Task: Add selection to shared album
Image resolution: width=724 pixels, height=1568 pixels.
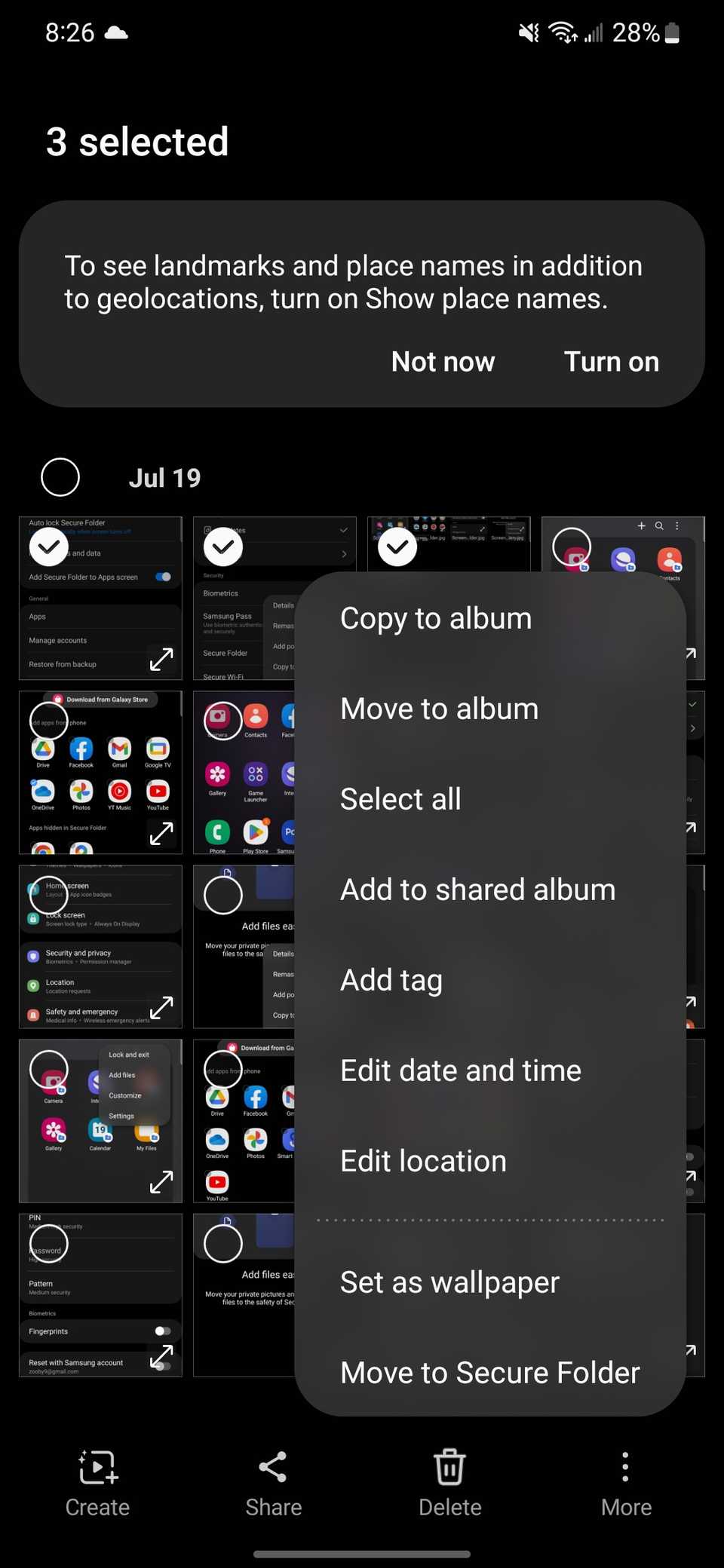Action: (x=477, y=890)
